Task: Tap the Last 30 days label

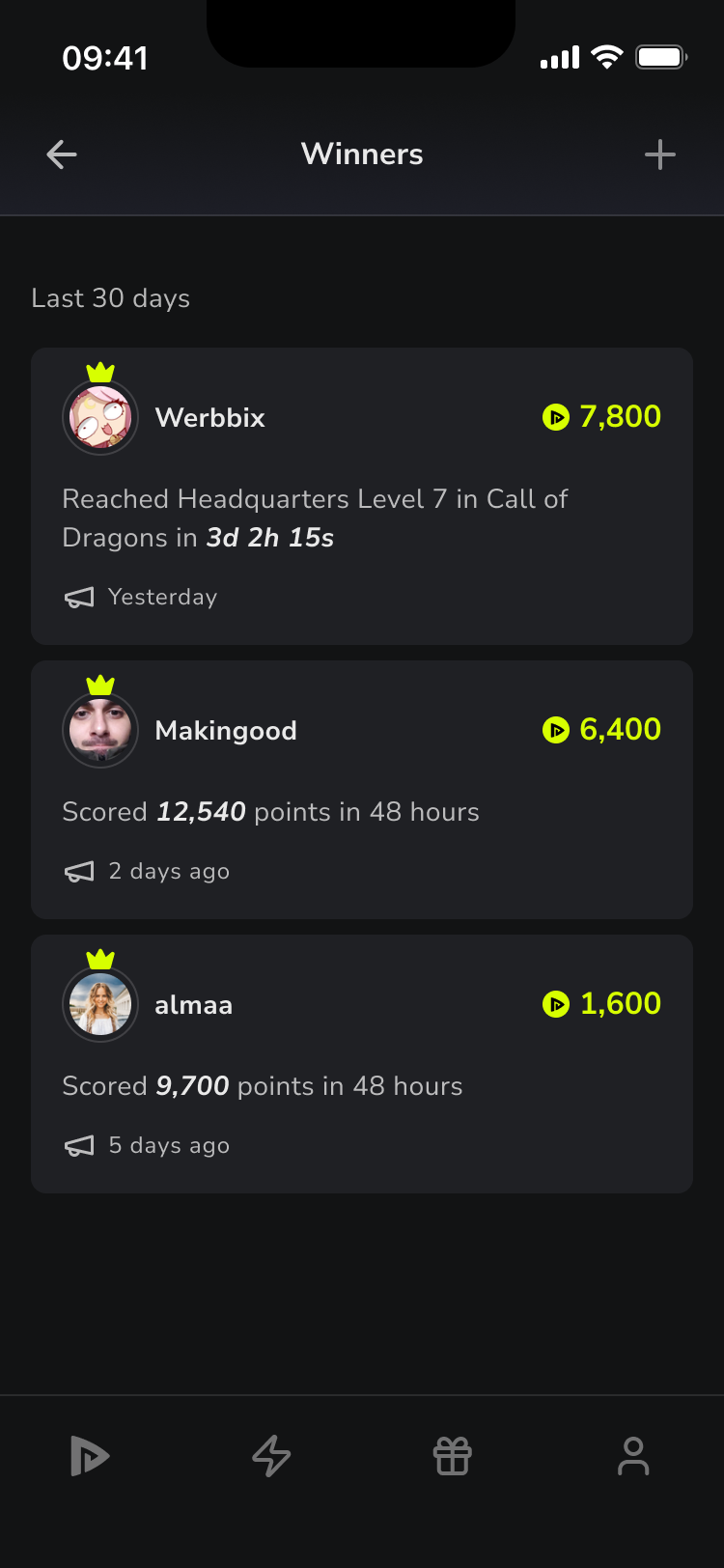Action: tap(111, 298)
